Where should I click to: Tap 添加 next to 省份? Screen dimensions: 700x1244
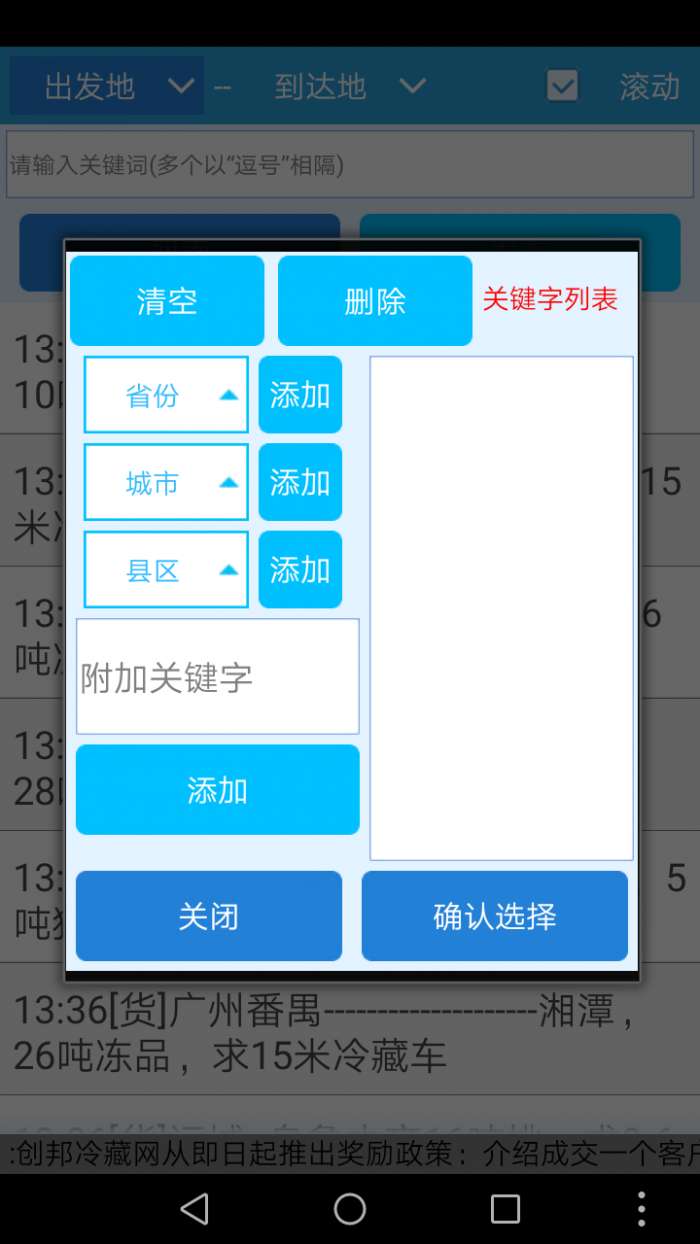point(300,395)
